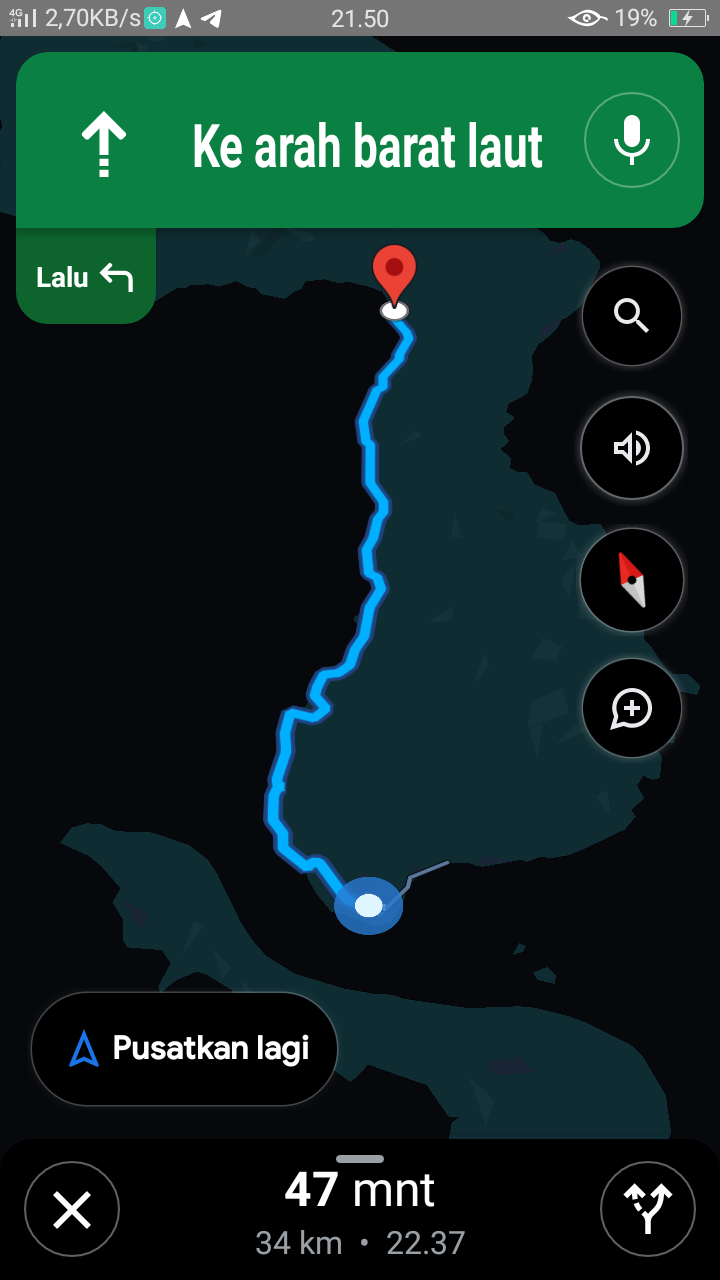Viewport: 720px width, 1280px height.
Task: Expand the 47 mnt trip details sheet
Action: (x=360, y=1208)
